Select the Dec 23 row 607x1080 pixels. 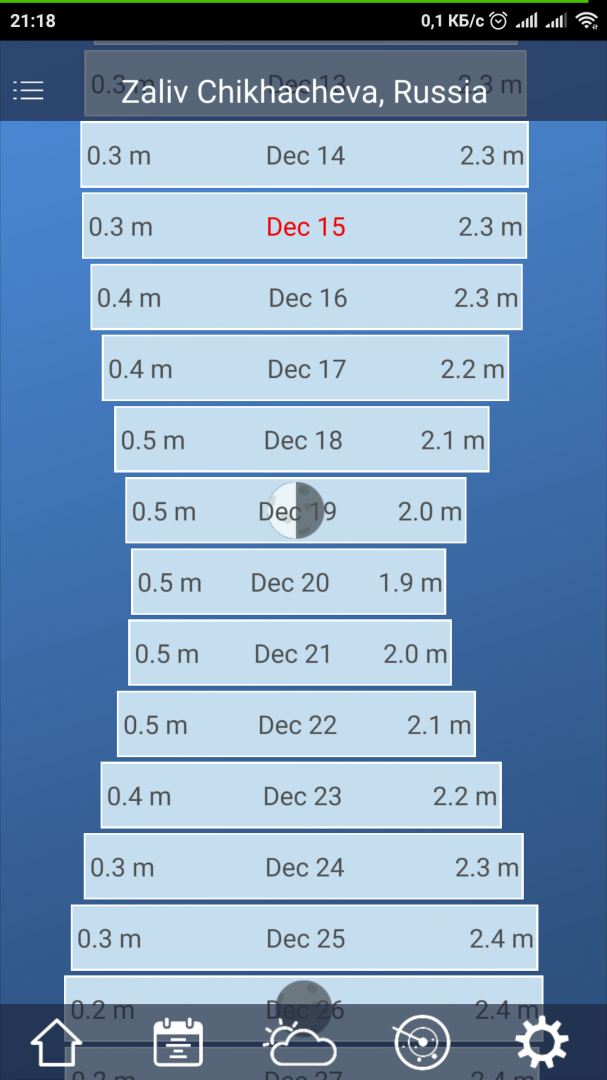tap(301, 796)
